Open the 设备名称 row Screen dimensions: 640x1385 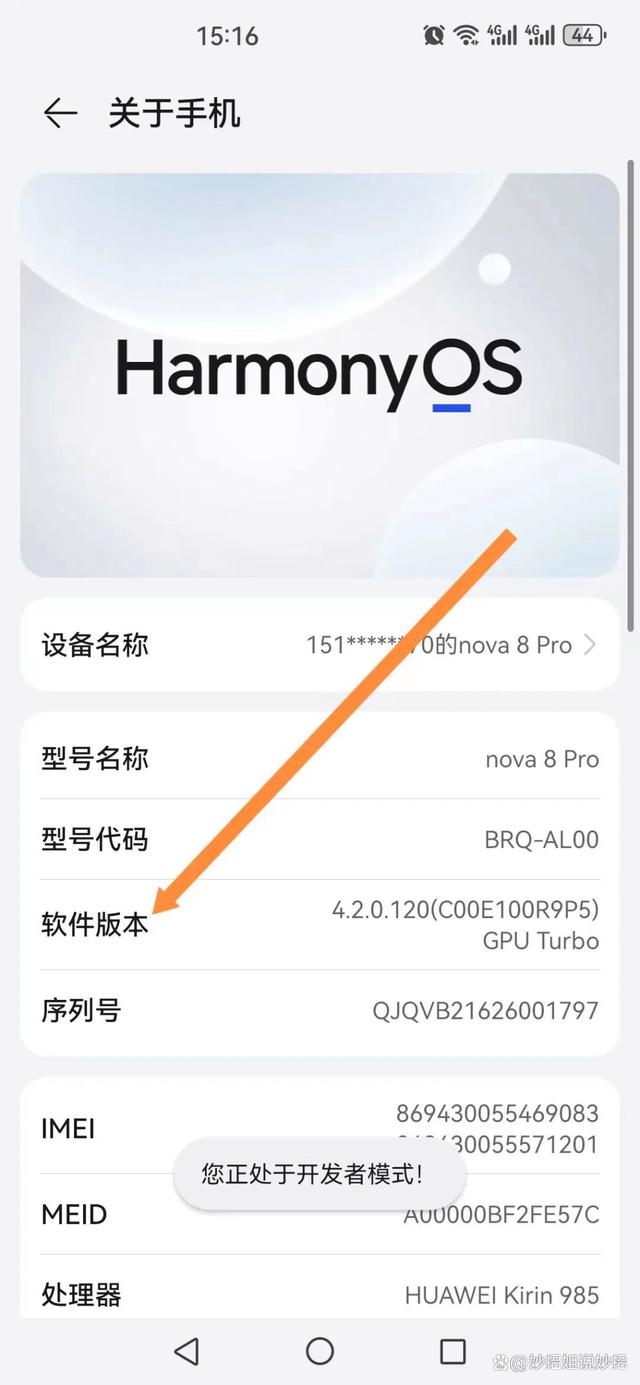[319, 645]
